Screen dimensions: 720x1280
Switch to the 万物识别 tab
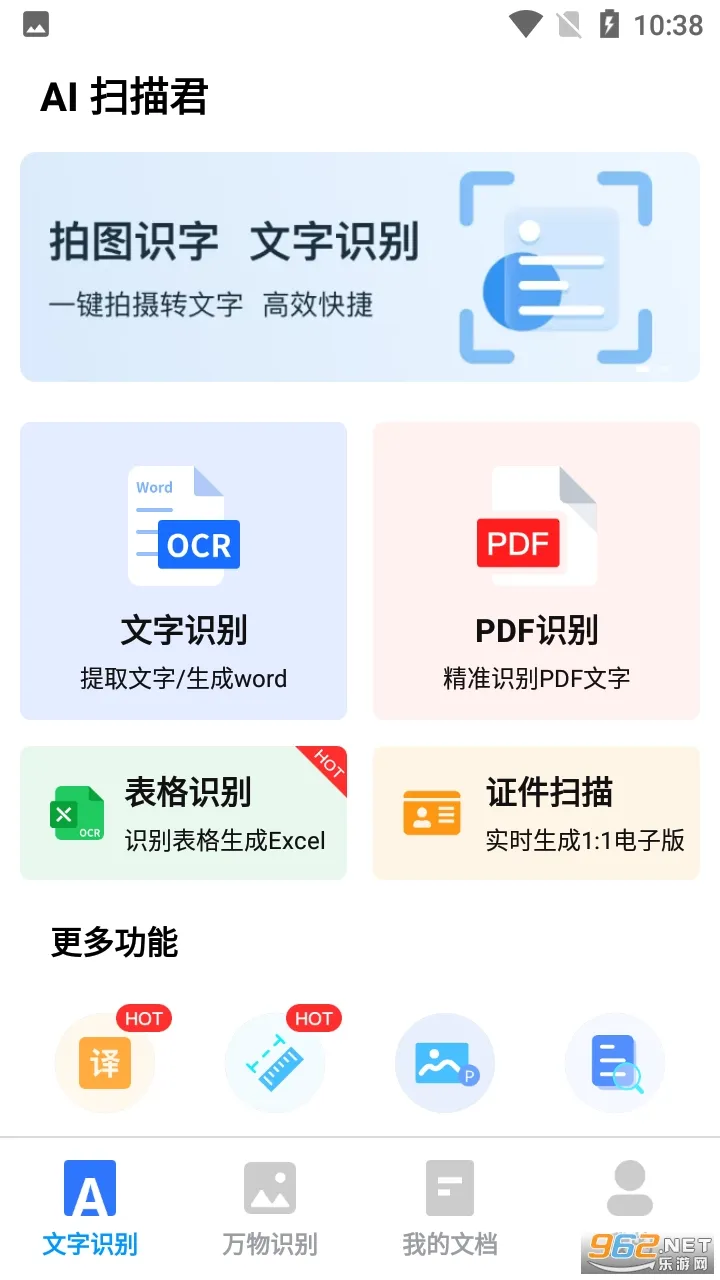[270, 1208]
